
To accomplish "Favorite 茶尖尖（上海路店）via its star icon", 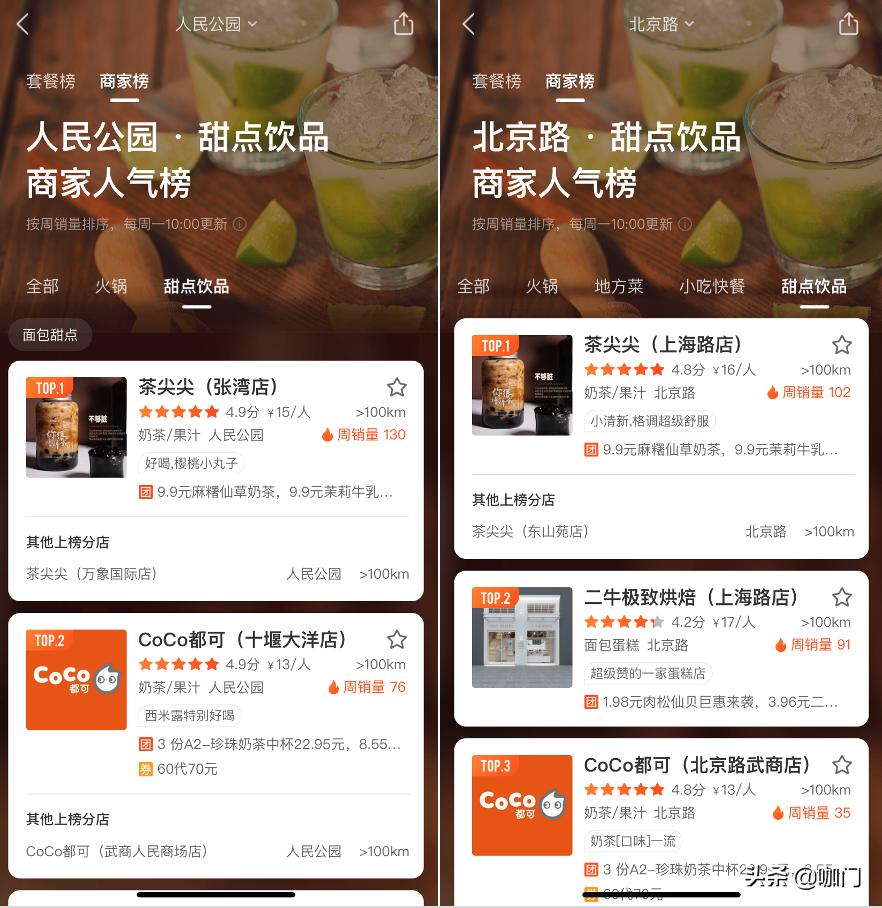I will (x=841, y=344).
